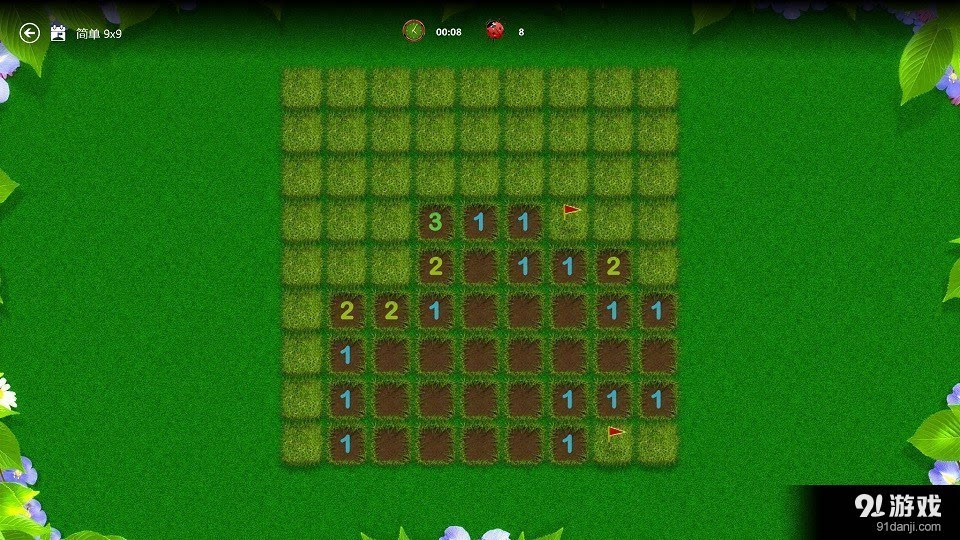Viewport: 960px width, 540px height.
Task: Uncover the bottom-right corner grass tile
Action: (x=657, y=443)
